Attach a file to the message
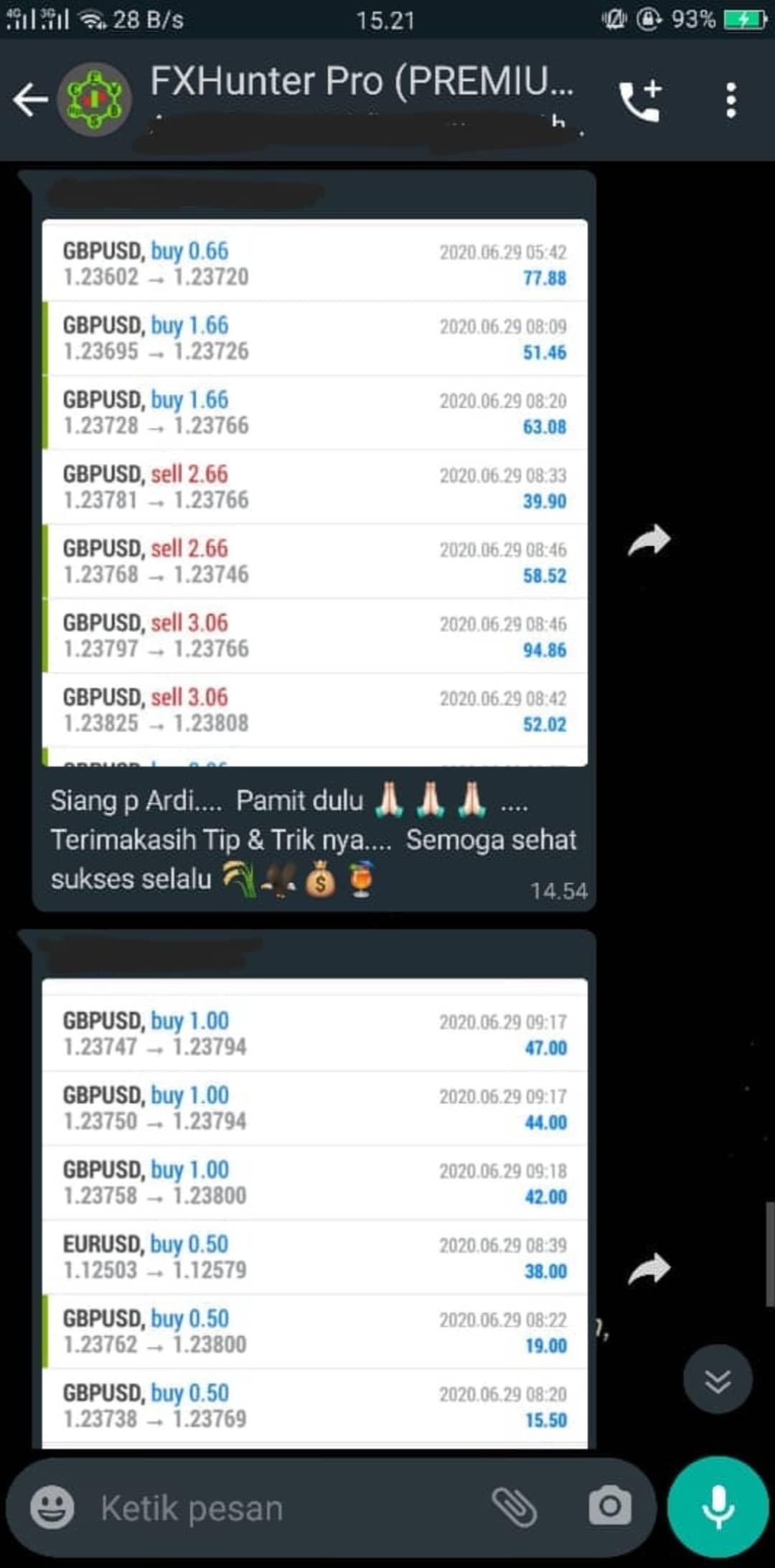Viewport: 775px width, 1568px height. point(514,1506)
